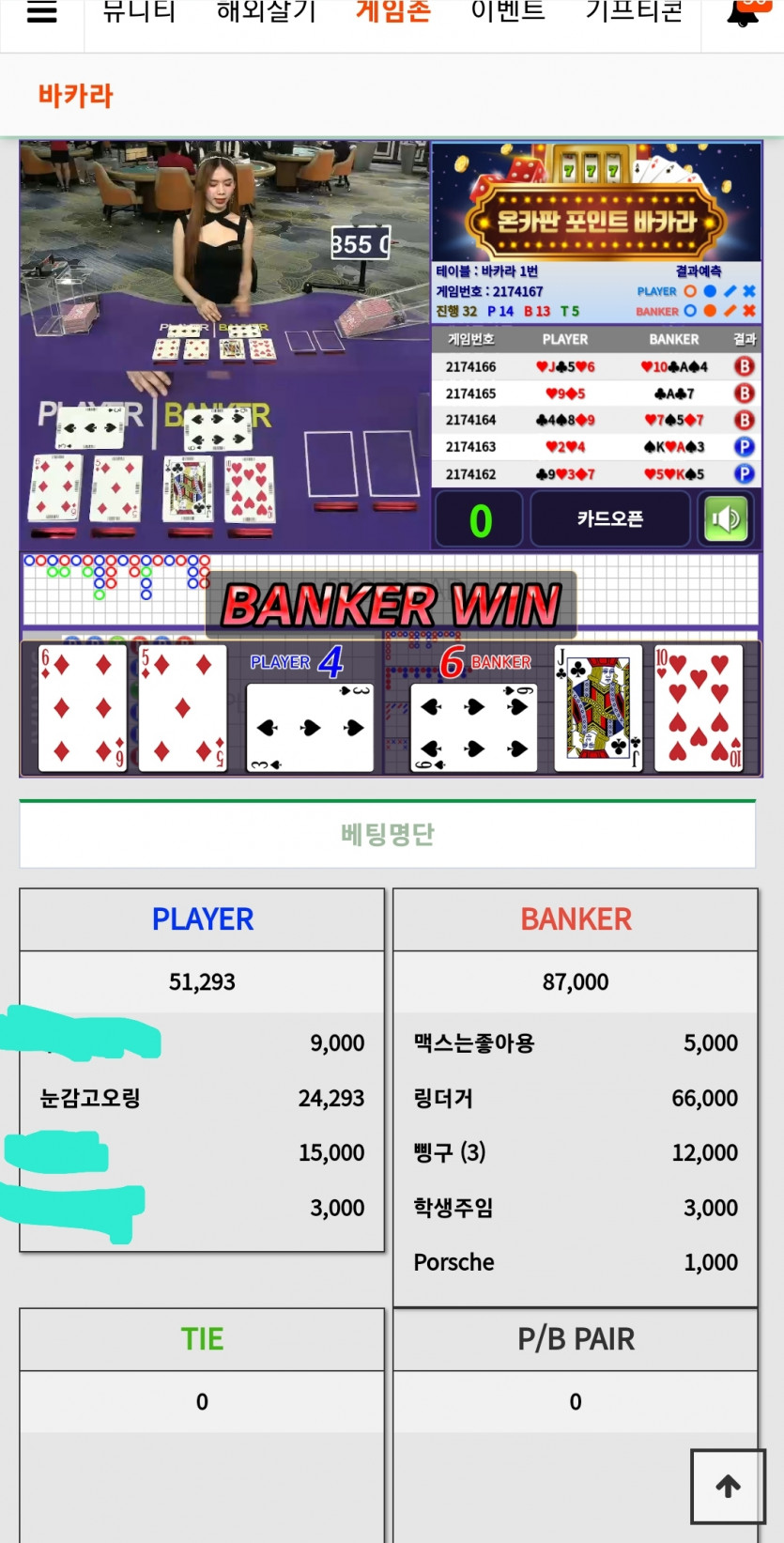Open the notifications bell
The width and height of the screenshot is (784, 1543).
click(743, 13)
